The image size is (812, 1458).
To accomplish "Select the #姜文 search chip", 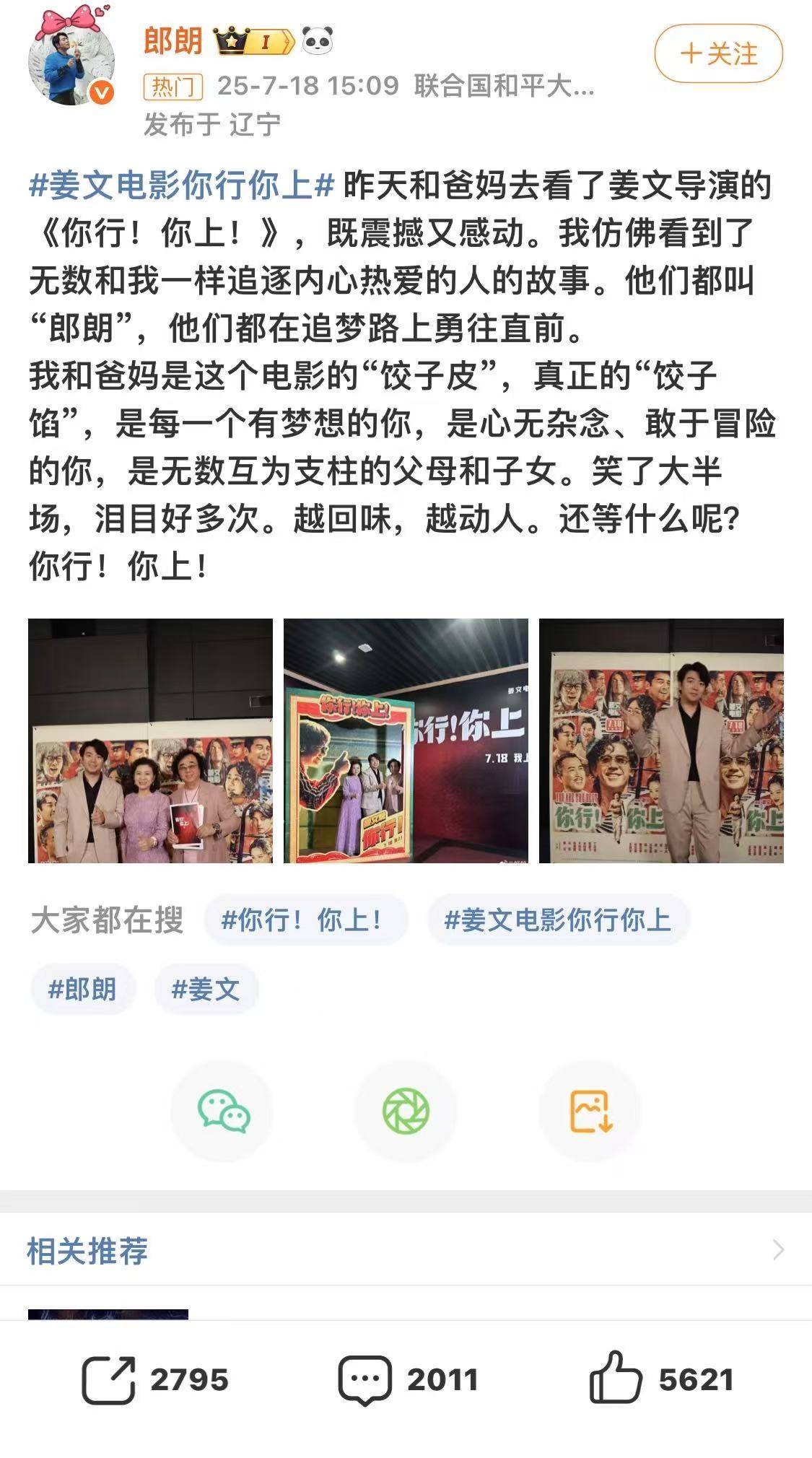I will (206, 989).
